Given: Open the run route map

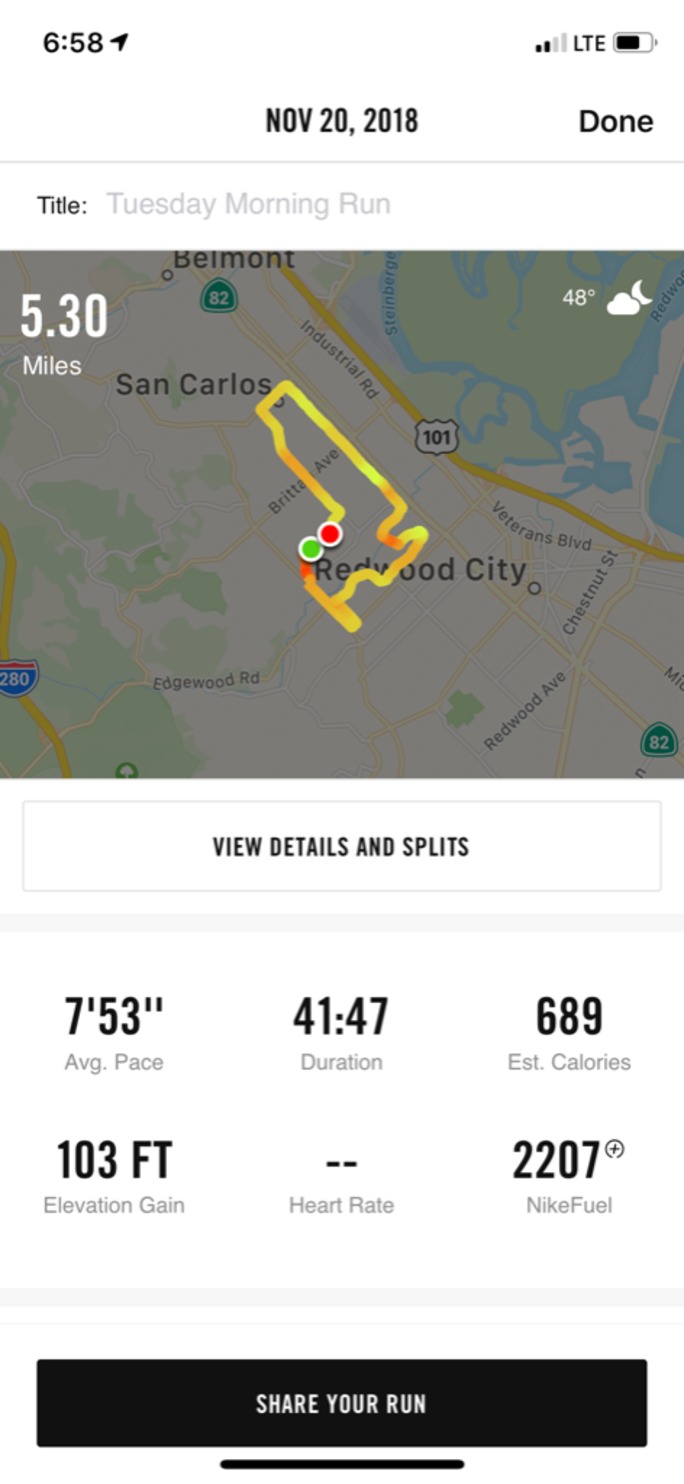Looking at the screenshot, I should click(x=341, y=513).
